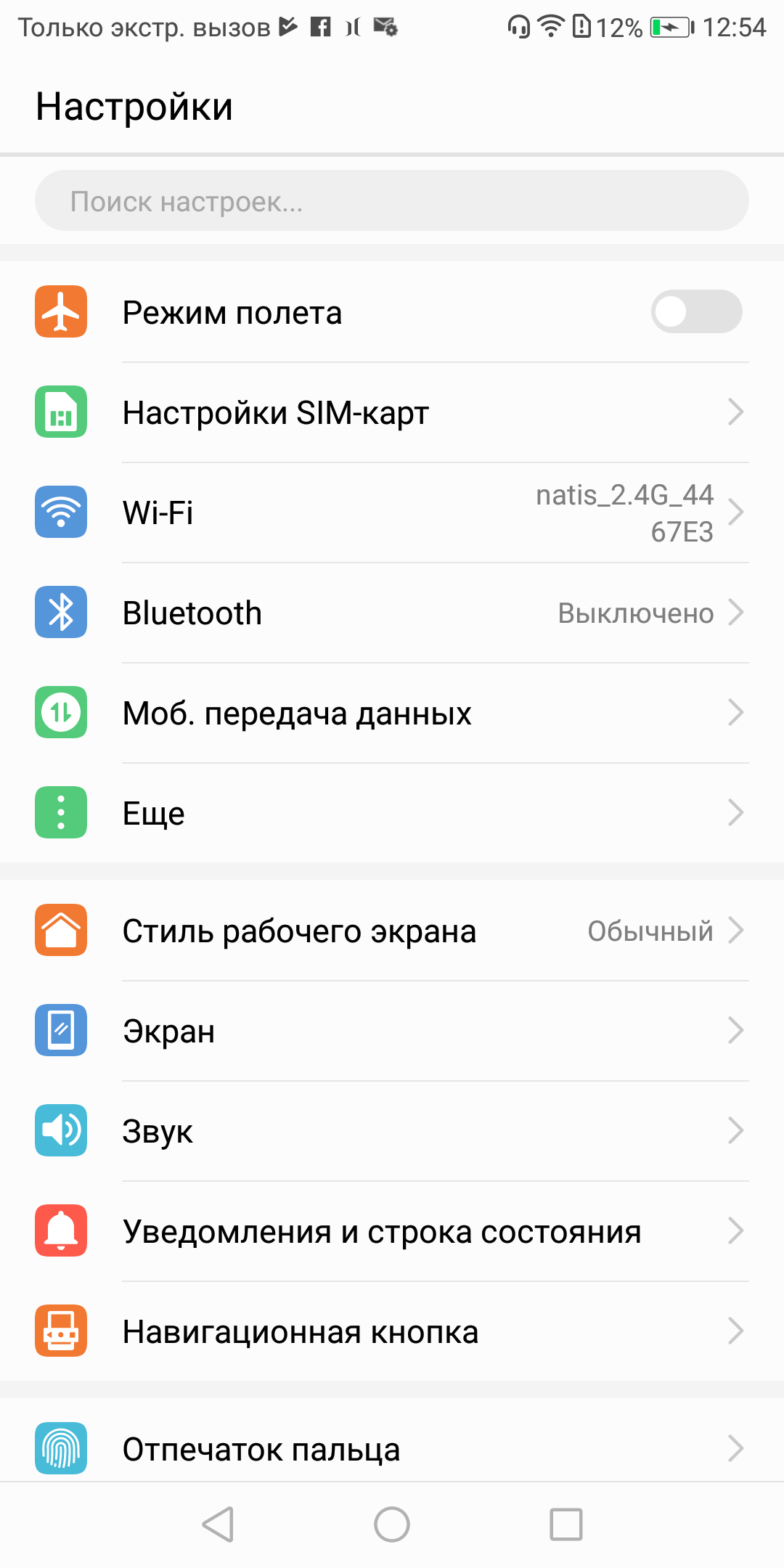784x1568 pixels.
Task: Open Экран settings
Action: tap(392, 1031)
